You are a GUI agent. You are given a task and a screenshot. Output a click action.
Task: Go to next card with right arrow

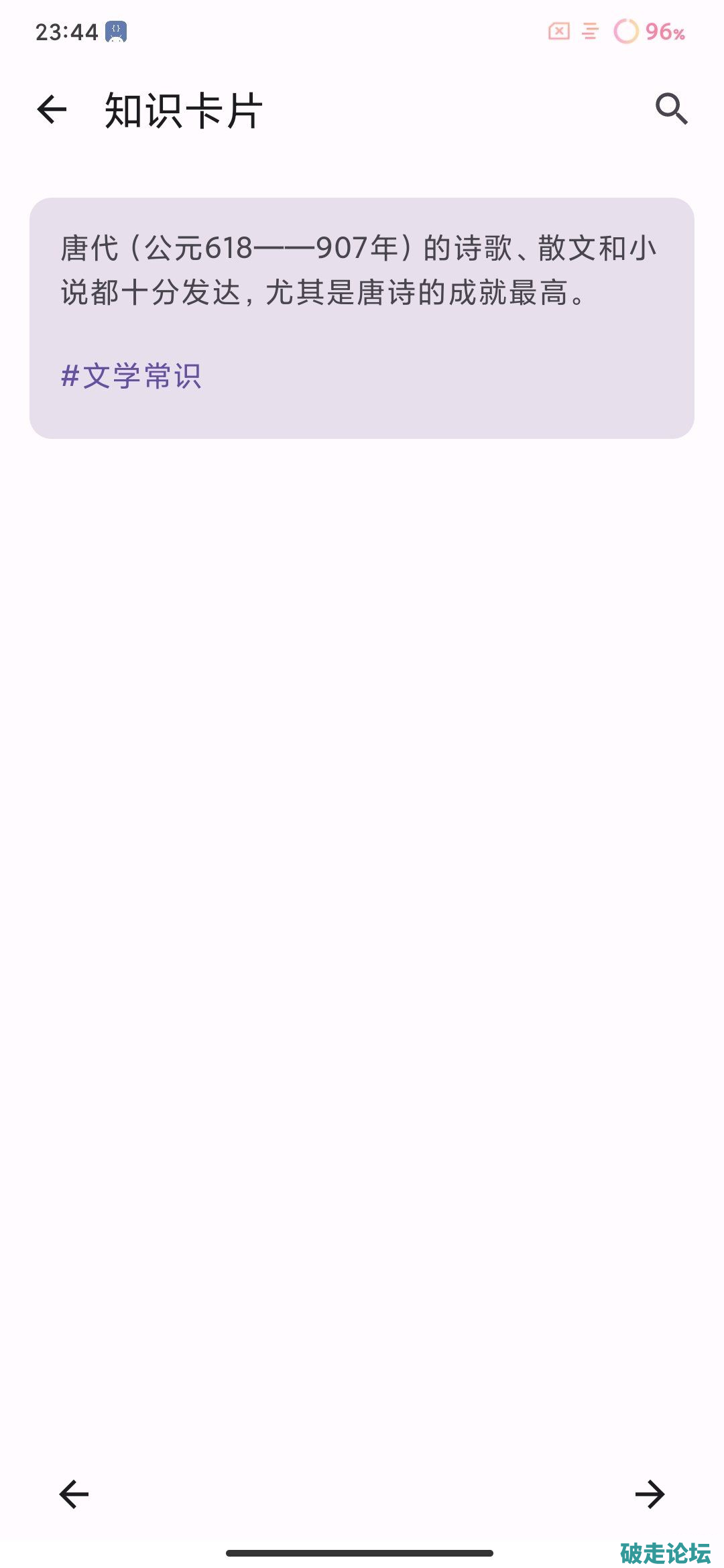[x=649, y=1494]
